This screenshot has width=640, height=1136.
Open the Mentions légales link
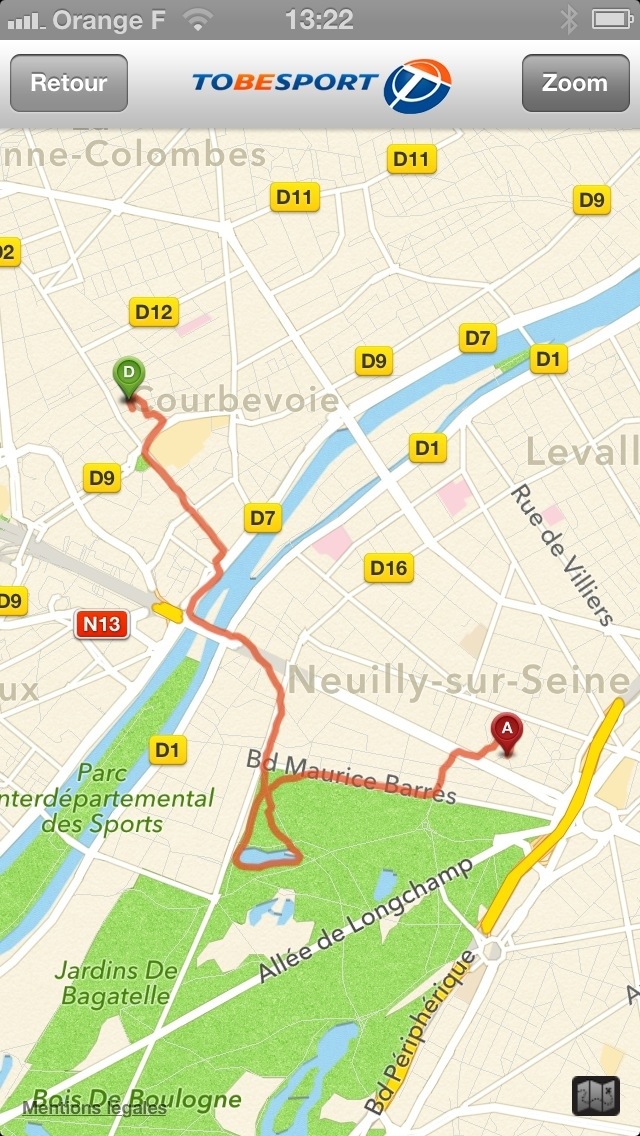(x=95, y=1107)
